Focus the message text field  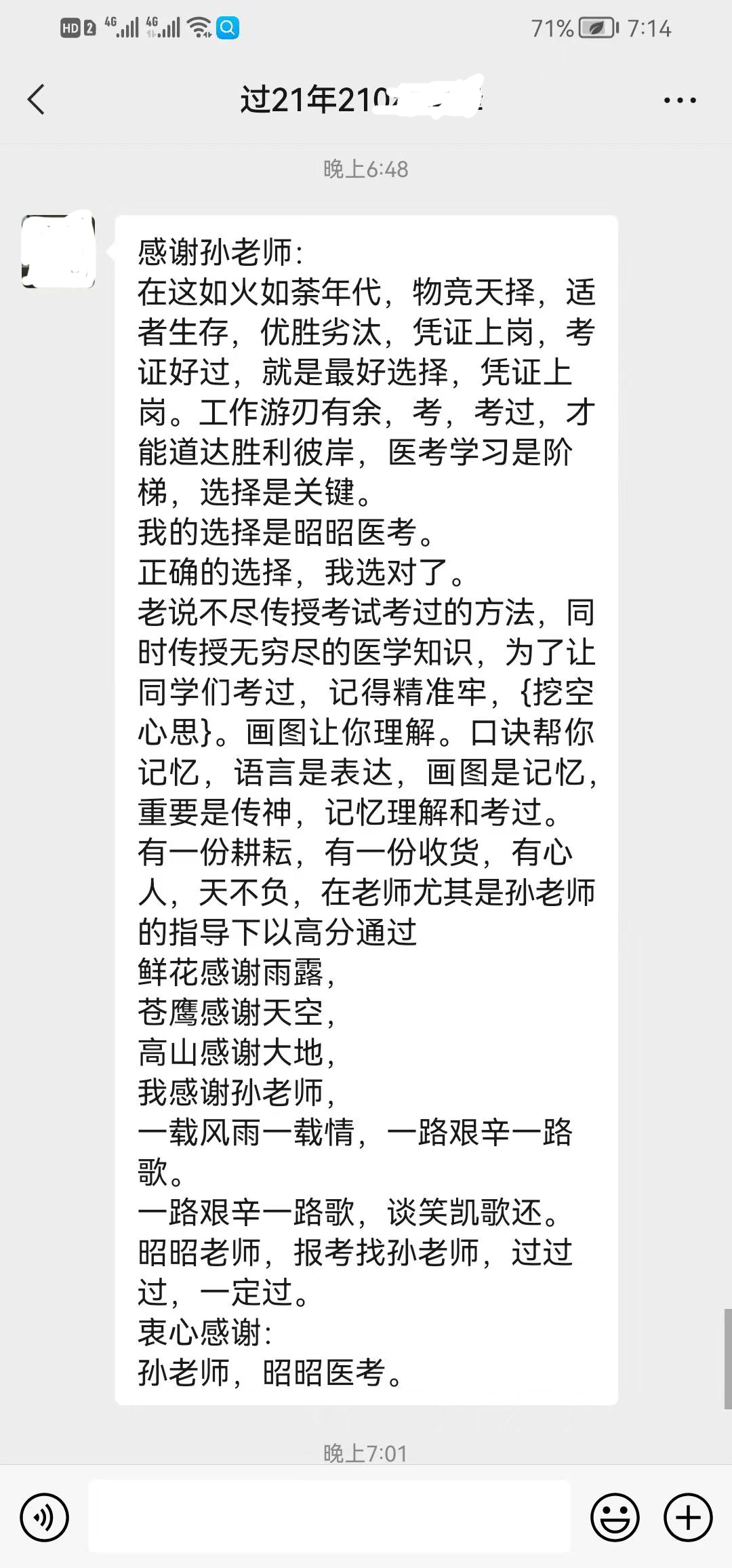329,1516
